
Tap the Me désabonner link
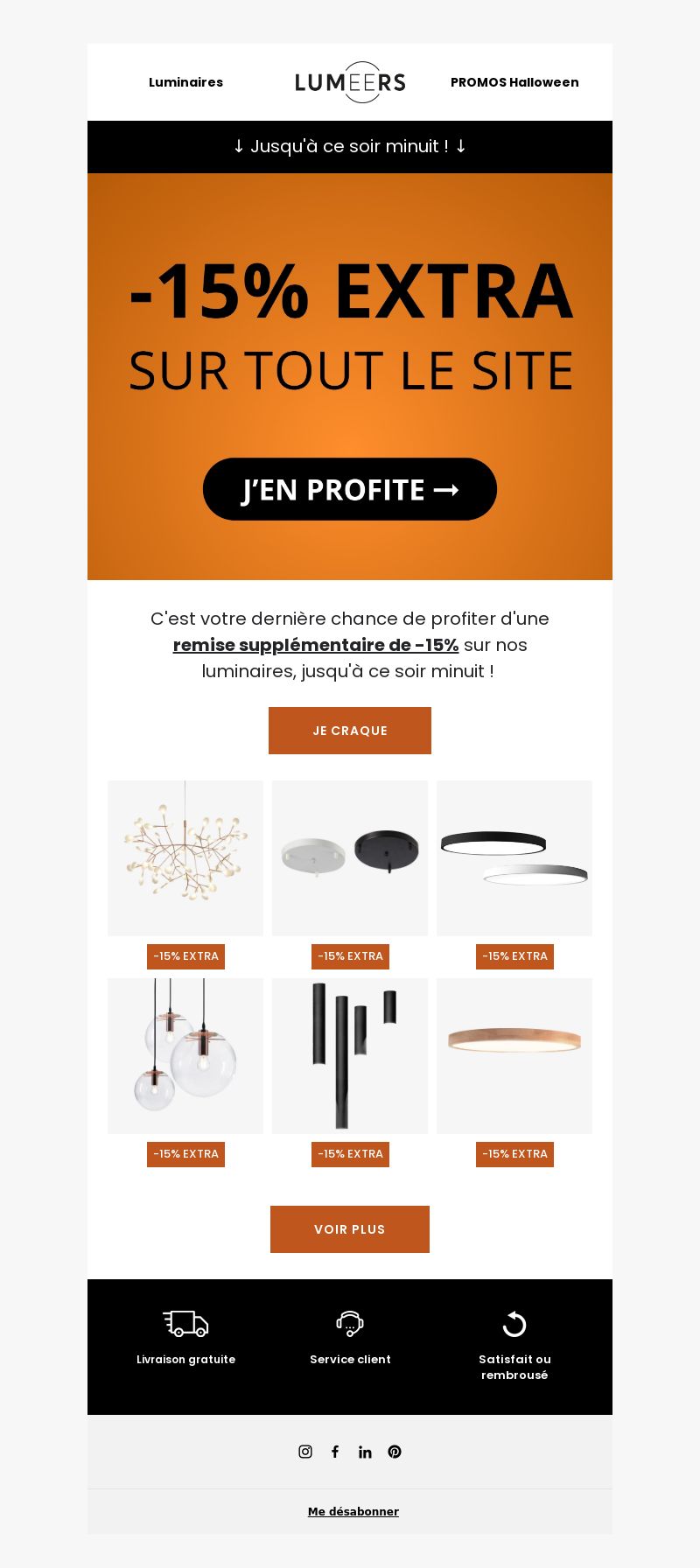tap(353, 1511)
